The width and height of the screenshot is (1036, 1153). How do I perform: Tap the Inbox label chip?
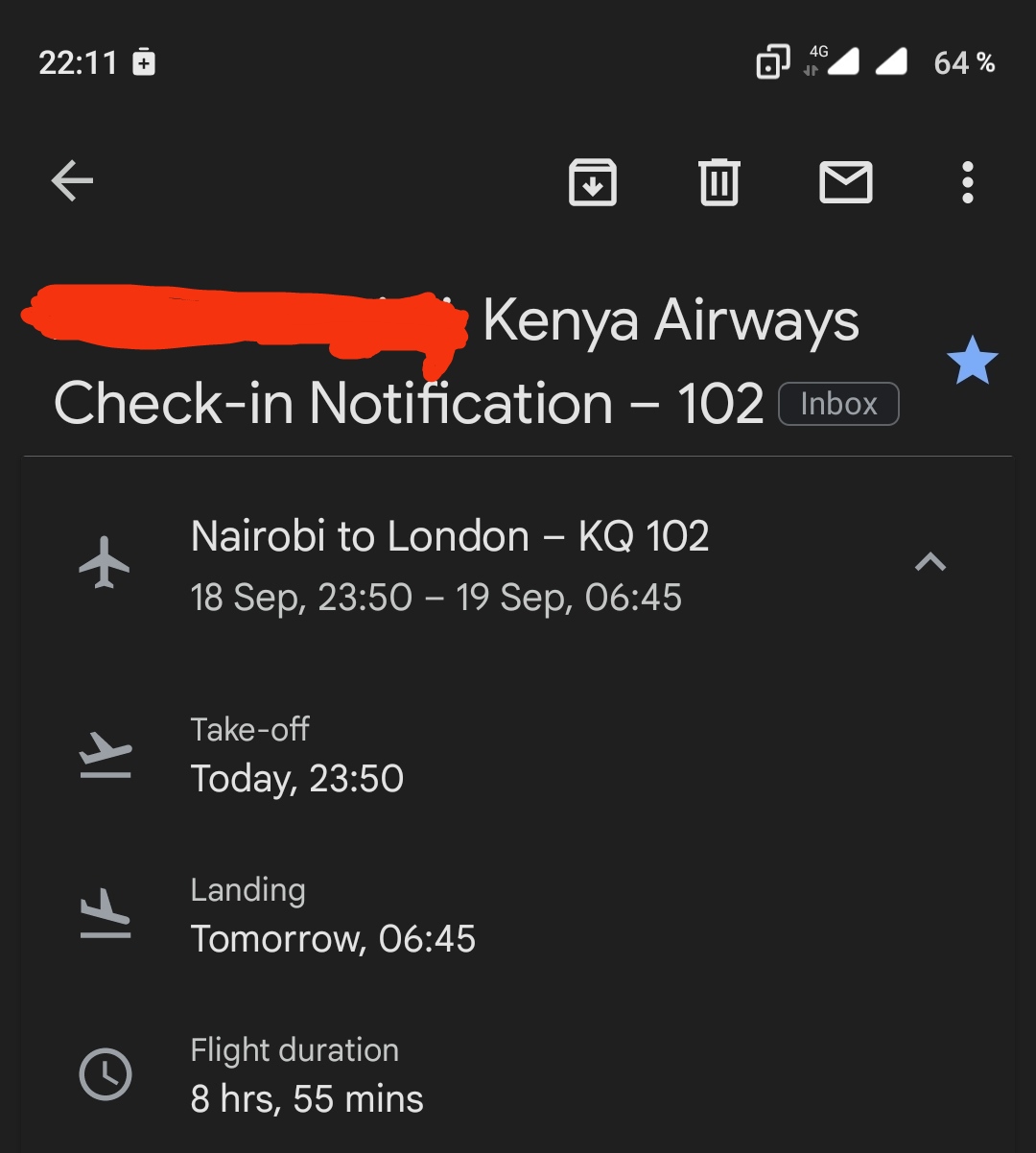pos(838,404)
